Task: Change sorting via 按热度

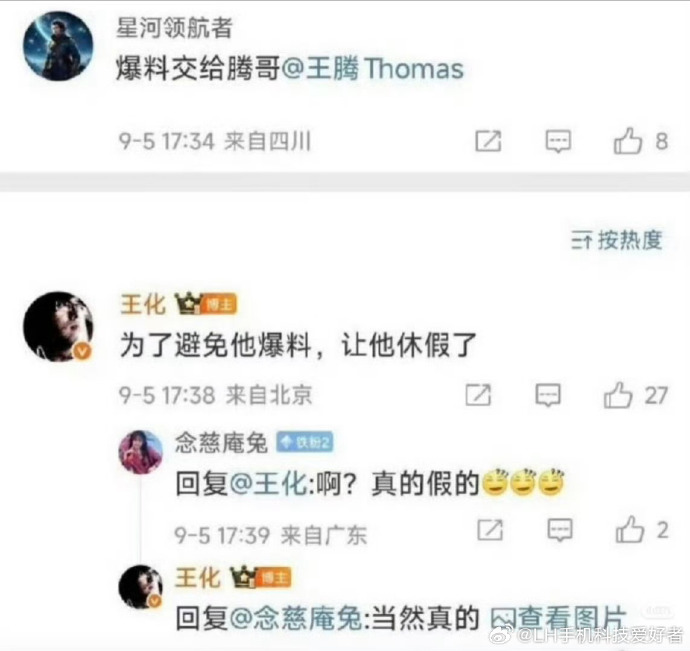Action: (x=617, y=240)
